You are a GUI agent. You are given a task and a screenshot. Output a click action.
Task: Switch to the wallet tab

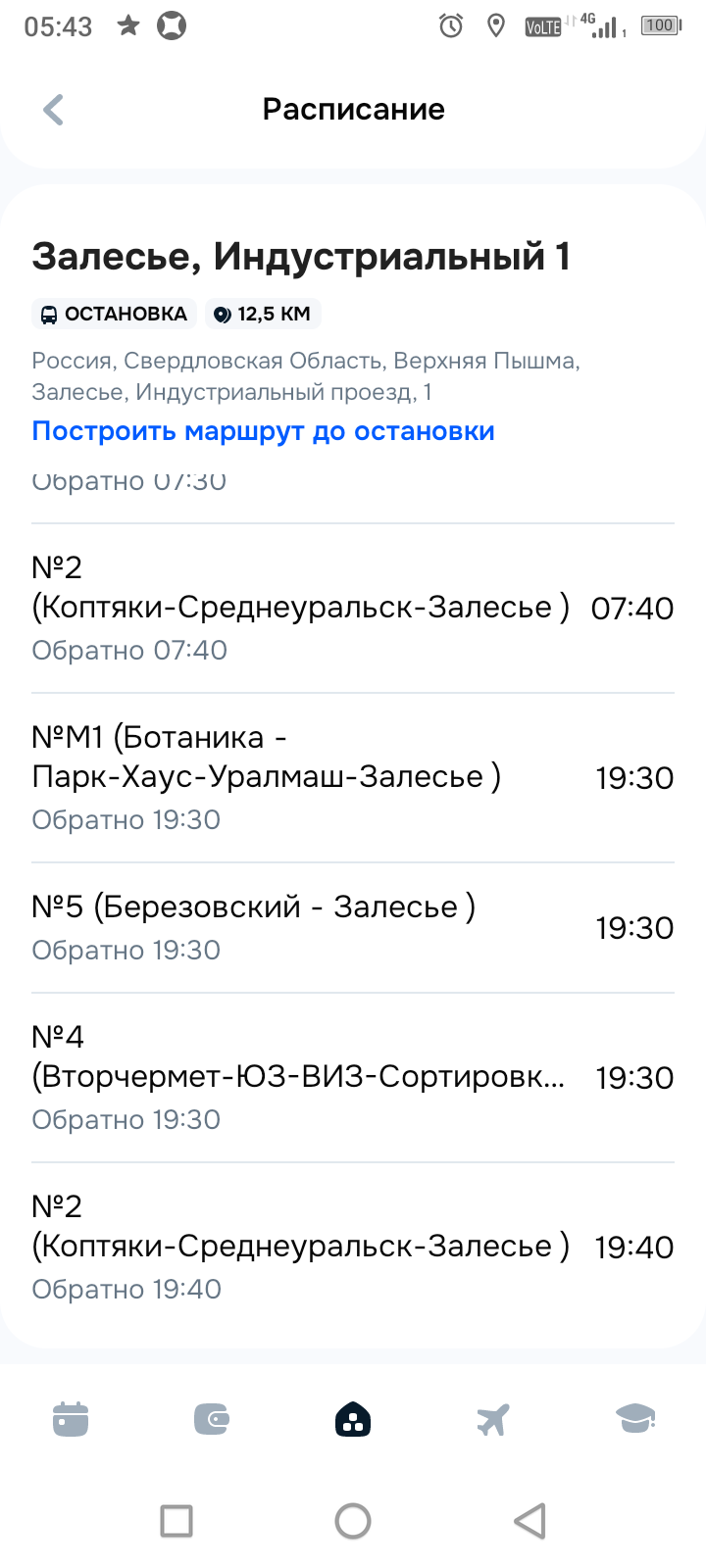pyautogui.click(x=212, y=1418)
